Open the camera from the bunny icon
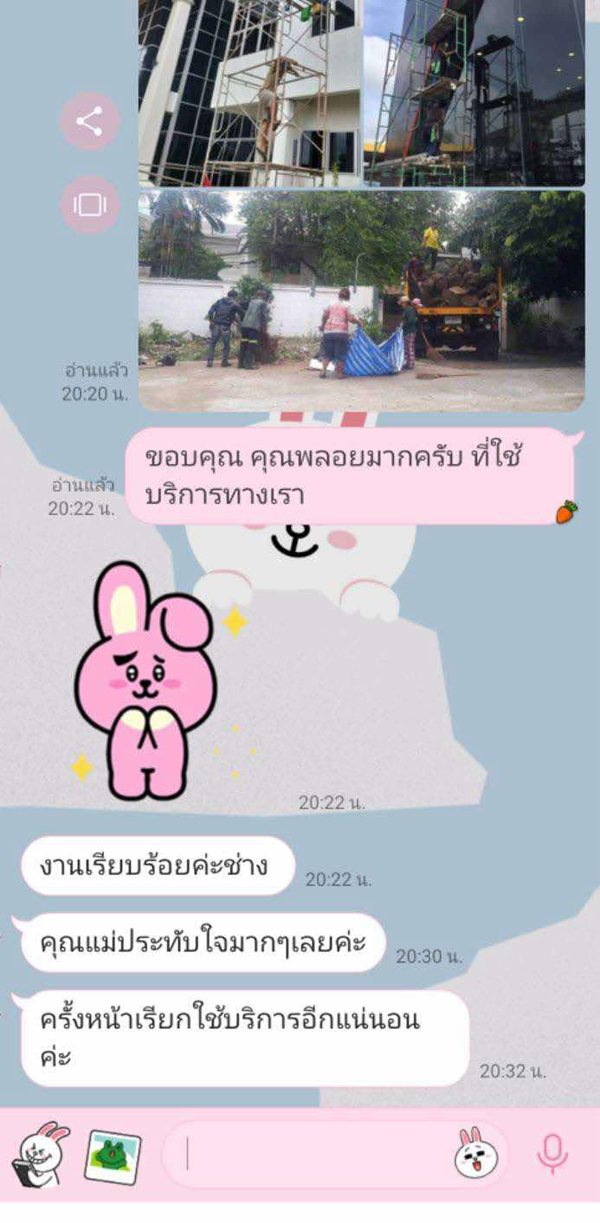 point(41,1155)
